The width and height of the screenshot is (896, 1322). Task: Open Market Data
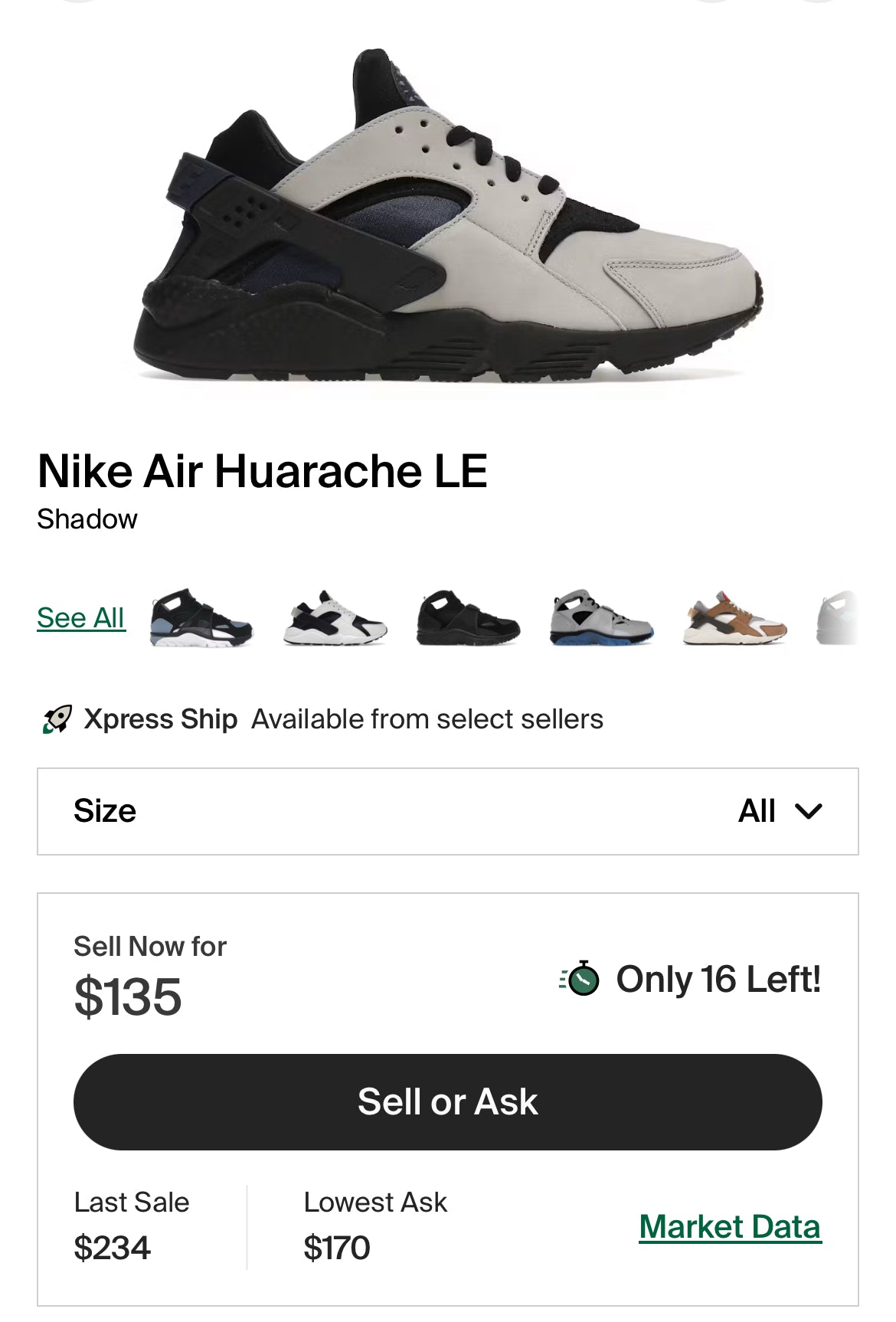731,1225
